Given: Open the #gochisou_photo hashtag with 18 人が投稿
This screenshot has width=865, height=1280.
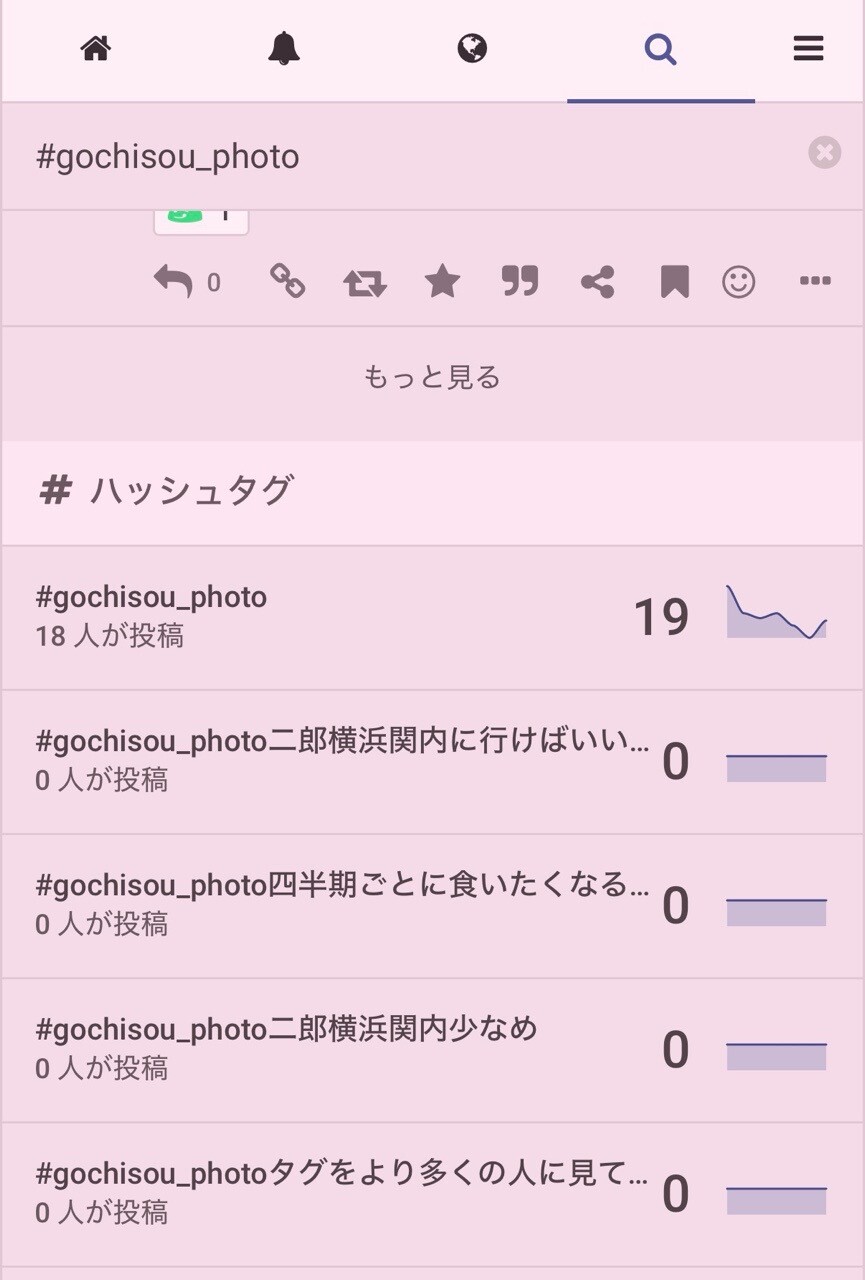Looking at the screenshot, I should coord(300,616).
